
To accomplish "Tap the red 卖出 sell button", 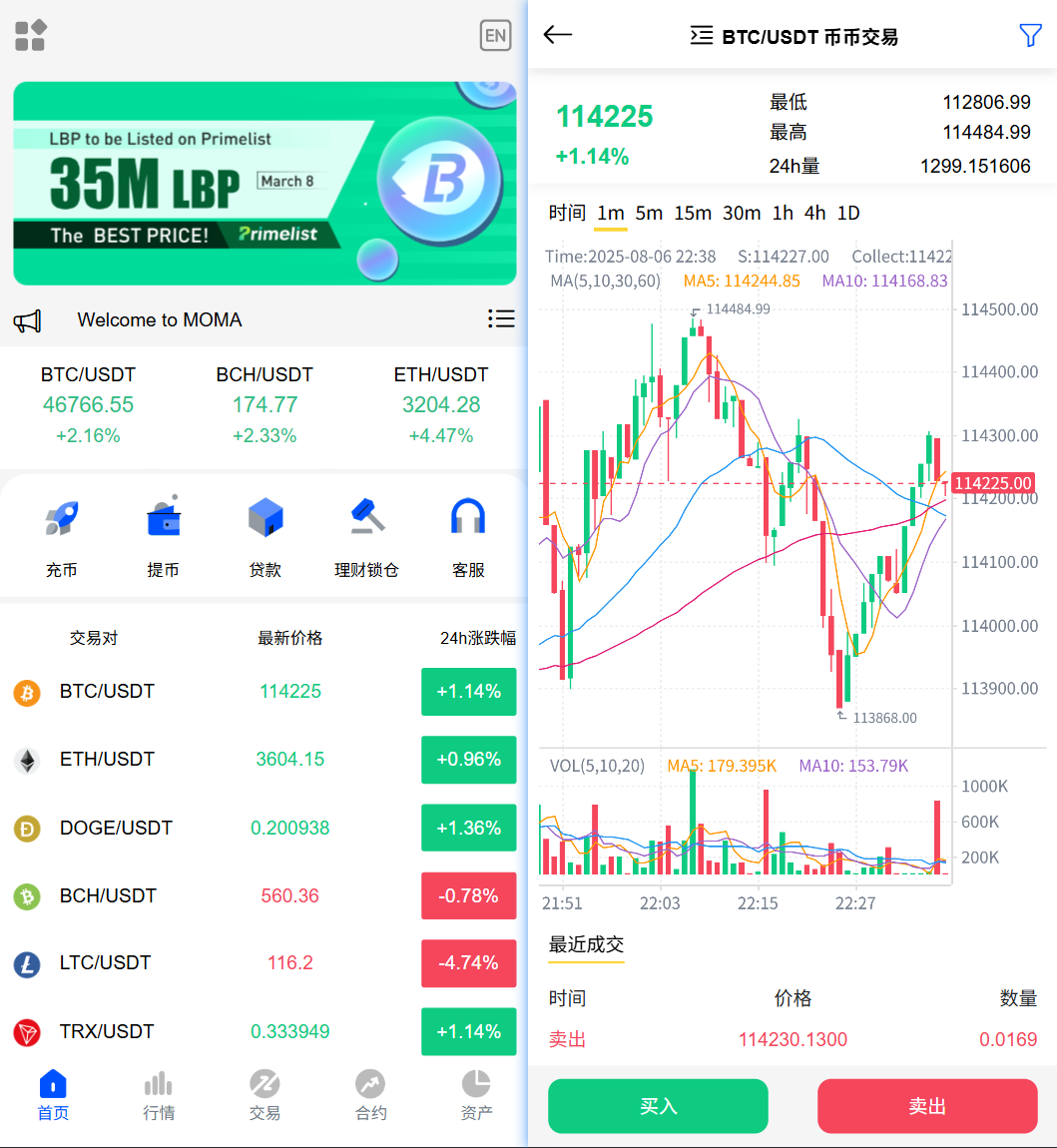I will coord(926,1106).
